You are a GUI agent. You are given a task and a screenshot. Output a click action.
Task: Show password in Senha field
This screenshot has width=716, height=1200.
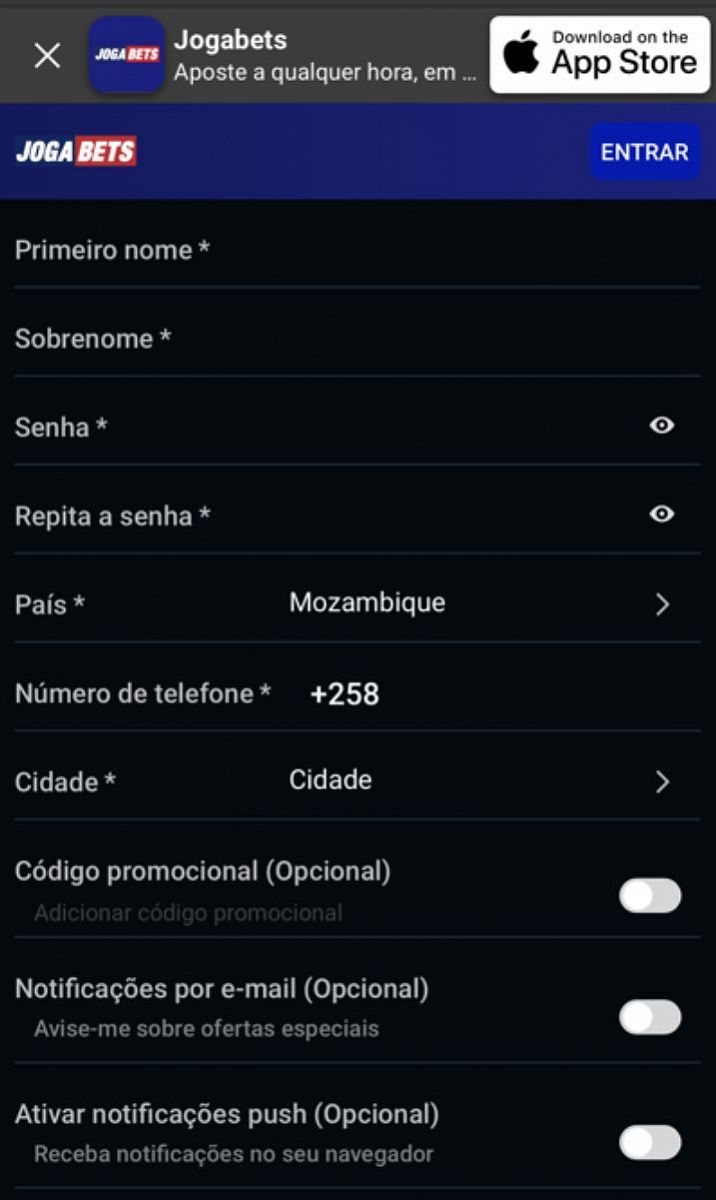pyautogui.click(x=661, y=426)
